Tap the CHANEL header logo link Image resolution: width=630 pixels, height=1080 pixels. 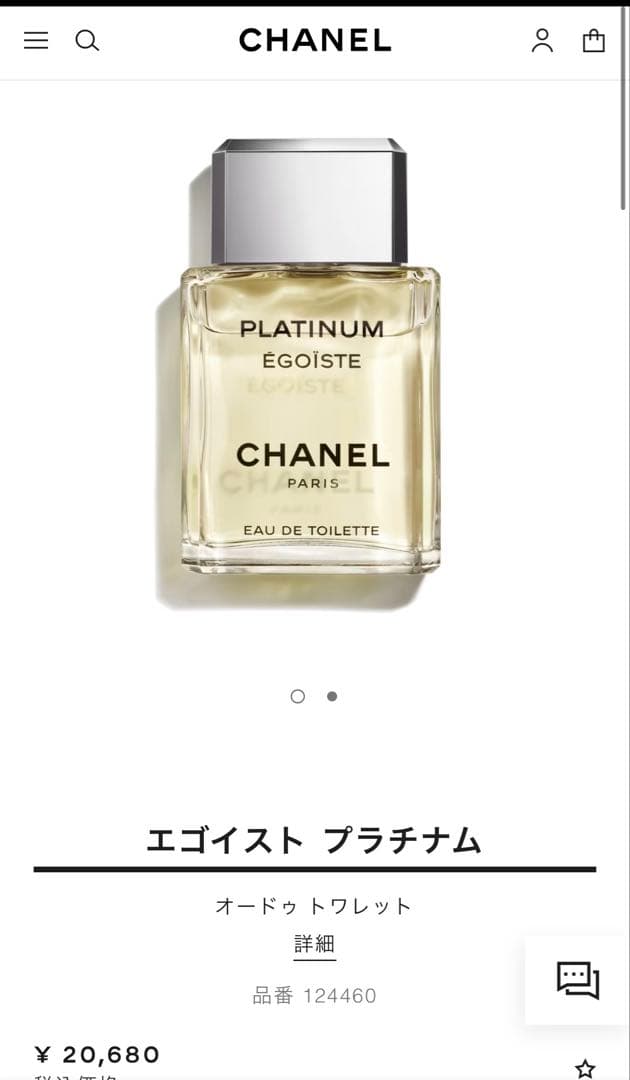(315, 41)
